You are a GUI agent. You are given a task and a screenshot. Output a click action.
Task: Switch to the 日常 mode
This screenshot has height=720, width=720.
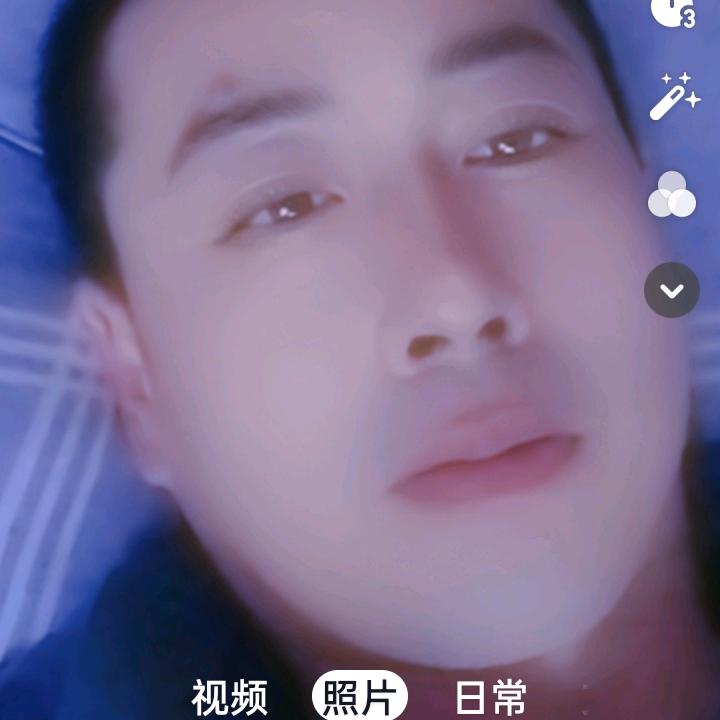point(490,697)
